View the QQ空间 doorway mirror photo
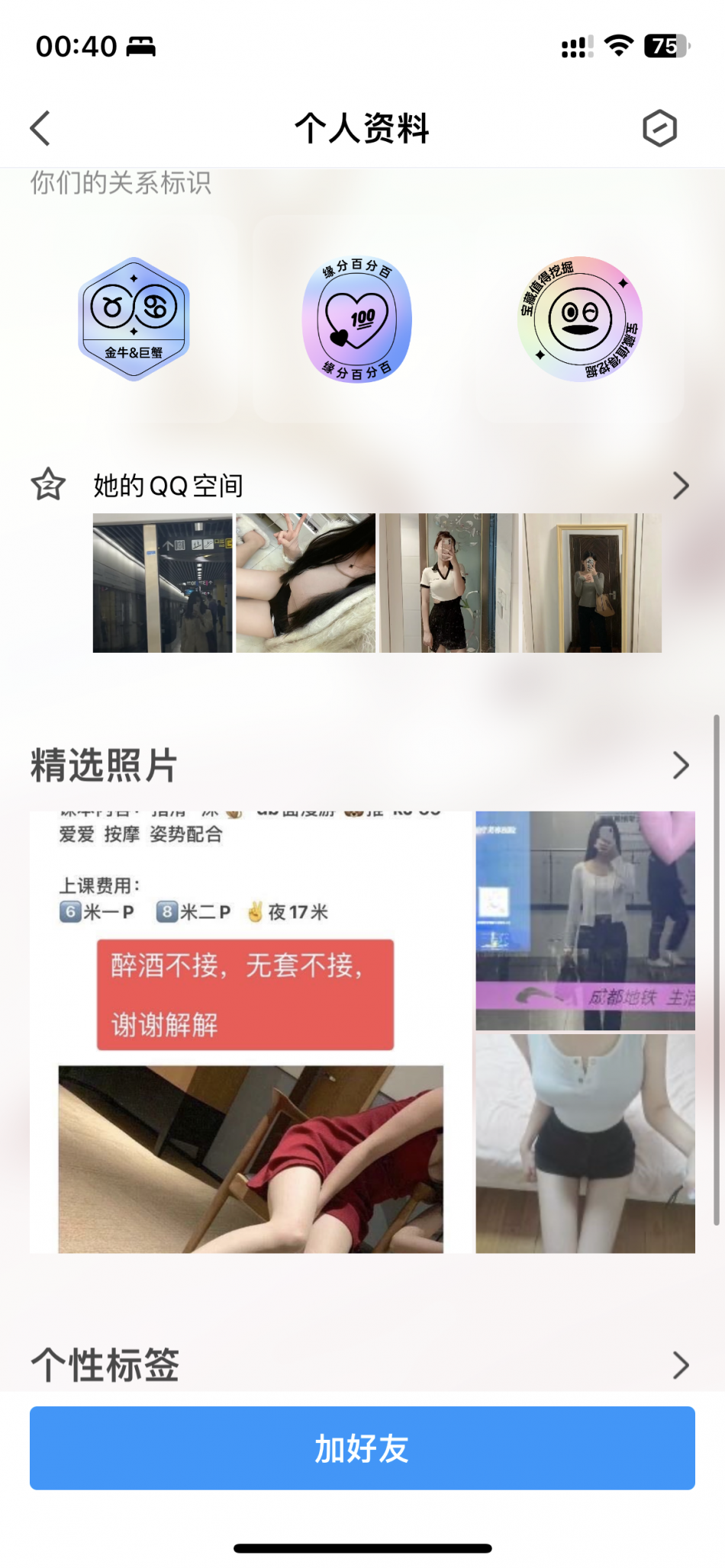The height and width of the screenshot is (1568, 725). [591, 583]
